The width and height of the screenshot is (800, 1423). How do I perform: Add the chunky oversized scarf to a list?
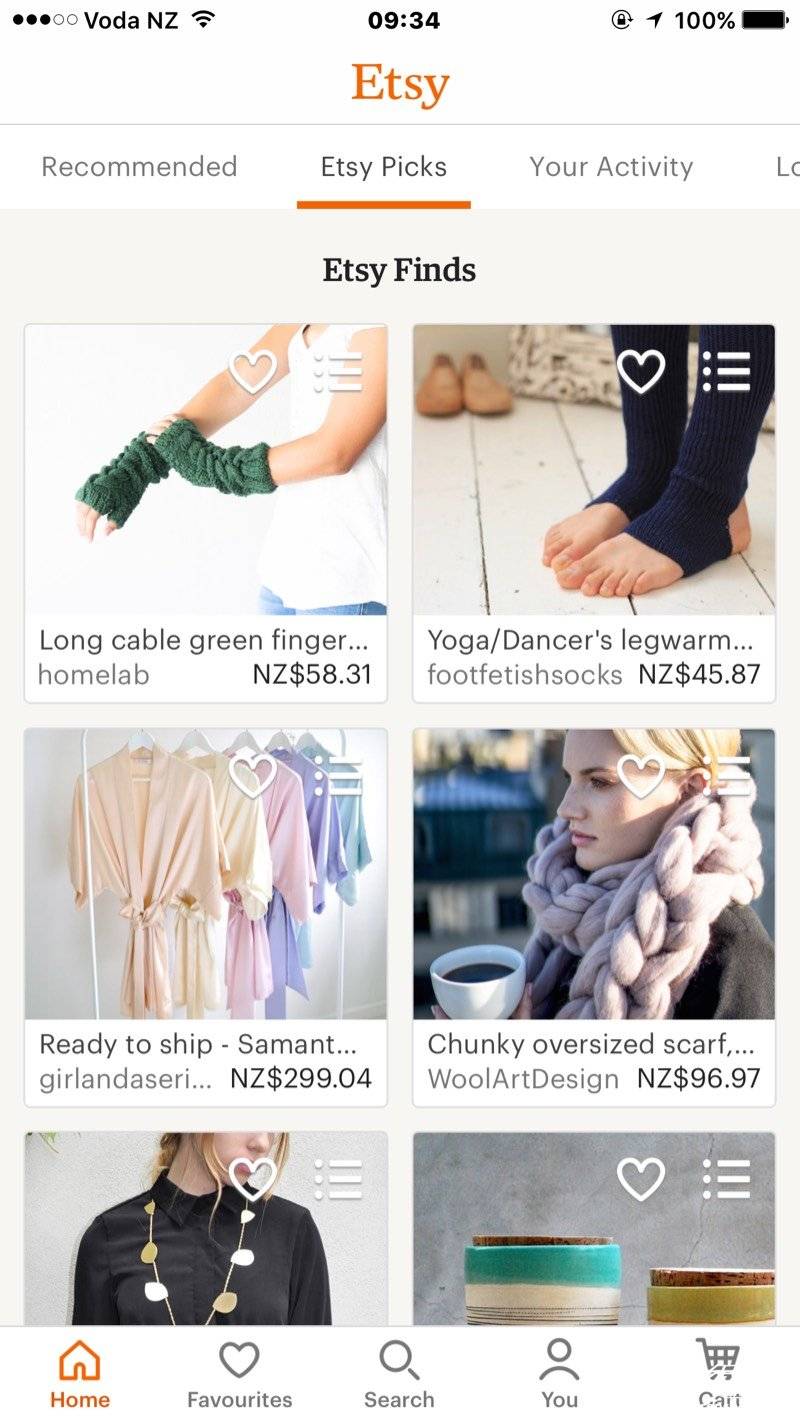(726, 776)
